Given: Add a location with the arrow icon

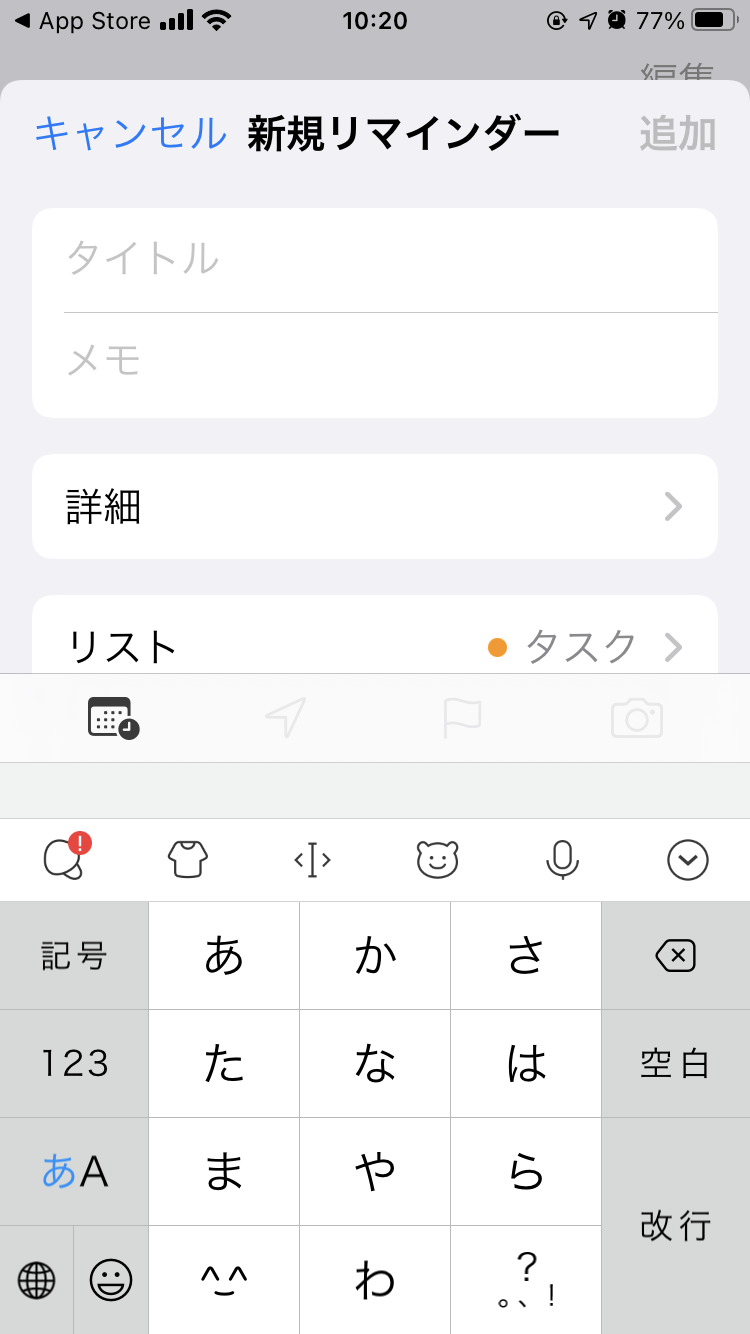Looking at the screenshot, I should click(286, 718).
